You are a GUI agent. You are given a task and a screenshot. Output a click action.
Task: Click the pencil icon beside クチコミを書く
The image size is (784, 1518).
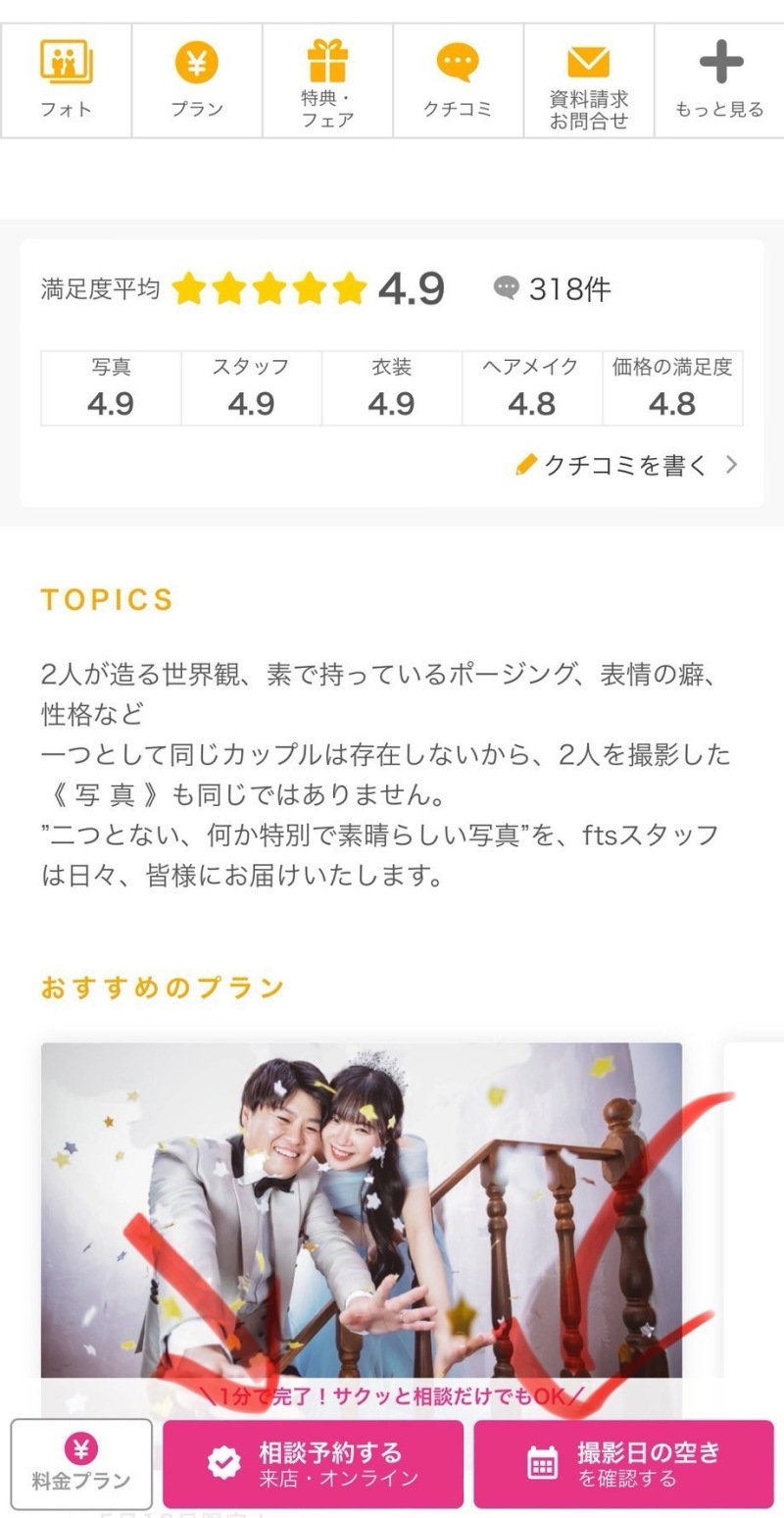coord(527,465)
